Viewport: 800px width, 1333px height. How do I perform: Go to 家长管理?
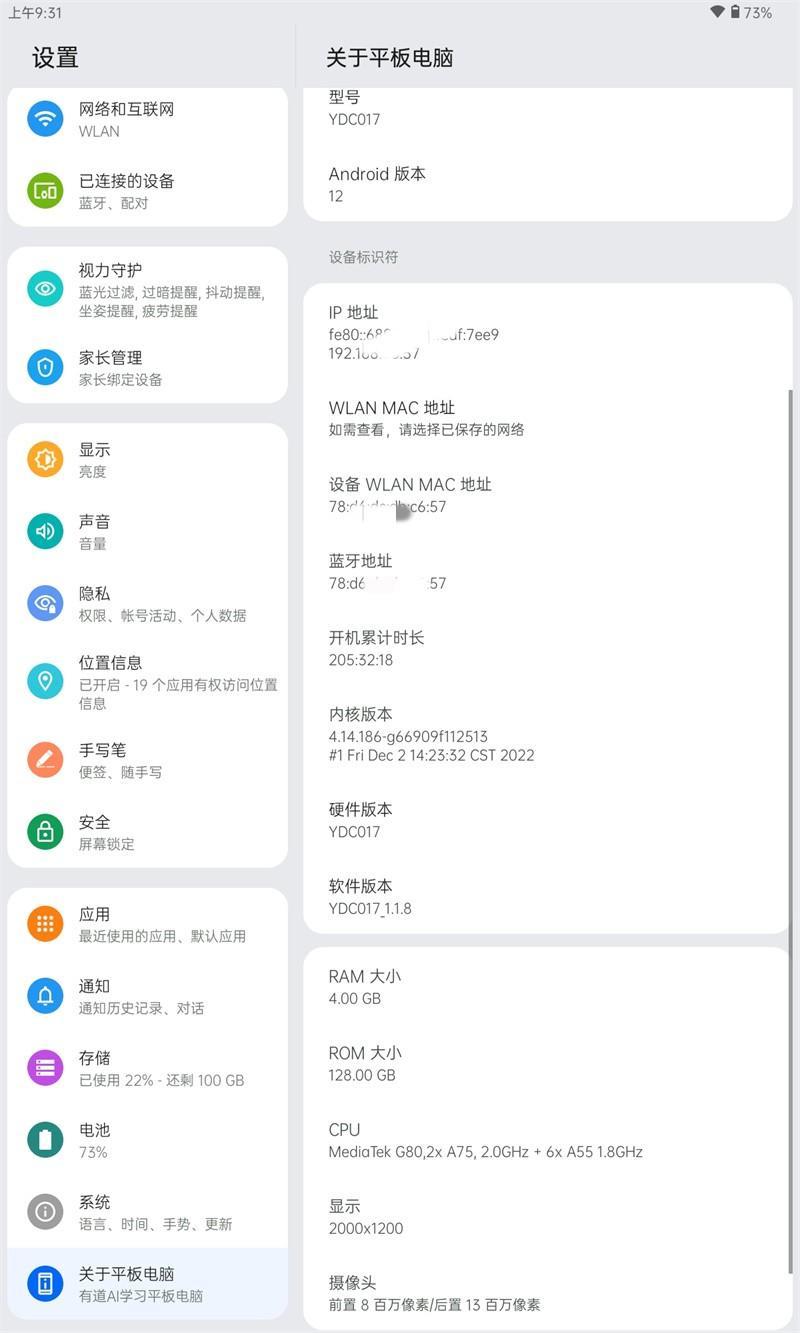click(x=147, y=368)
